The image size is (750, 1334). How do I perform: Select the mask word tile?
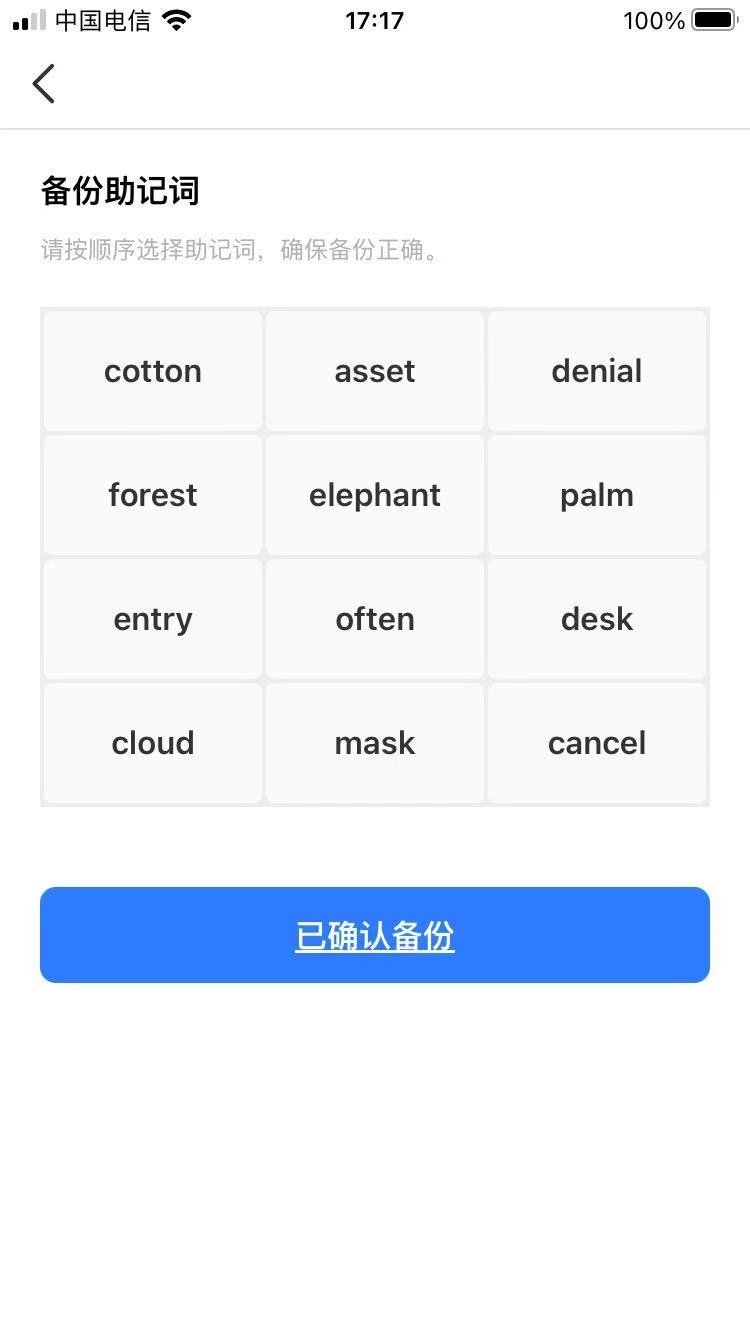(x=375, y=743)
